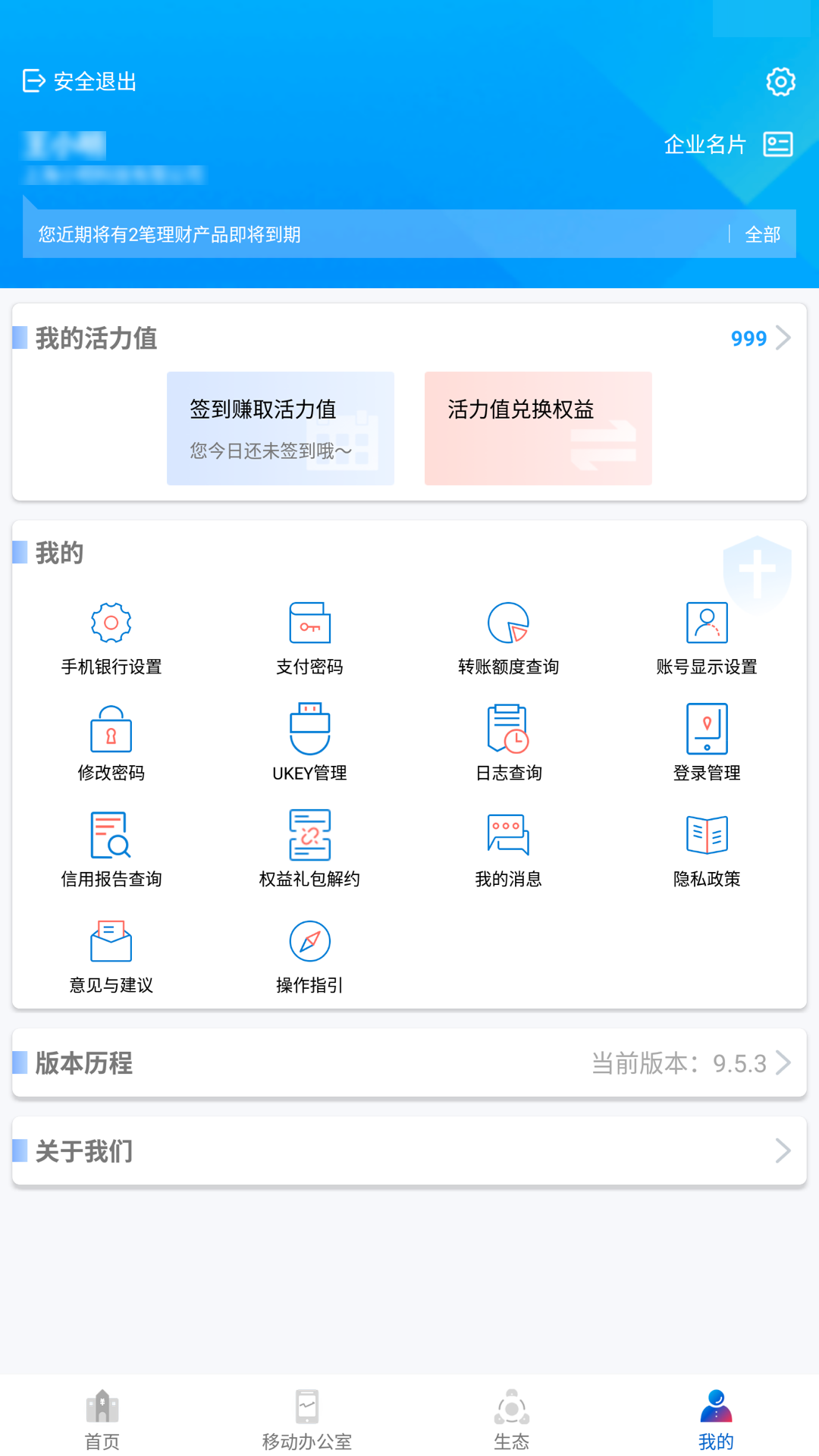Tap 安全退出 to log out safely
The image size is (819, 1456).
80,81
